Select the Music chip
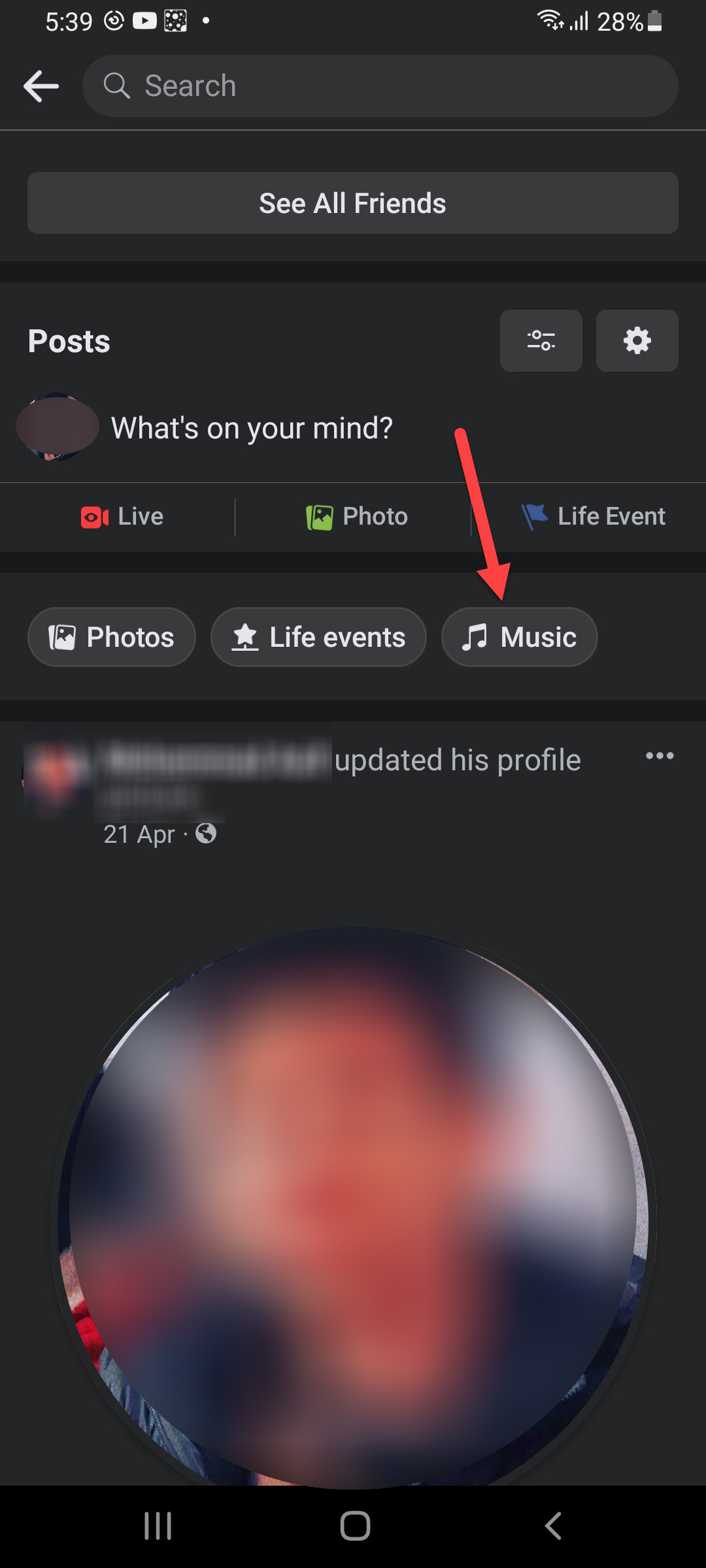706x1568 pixels. [519, 637]
